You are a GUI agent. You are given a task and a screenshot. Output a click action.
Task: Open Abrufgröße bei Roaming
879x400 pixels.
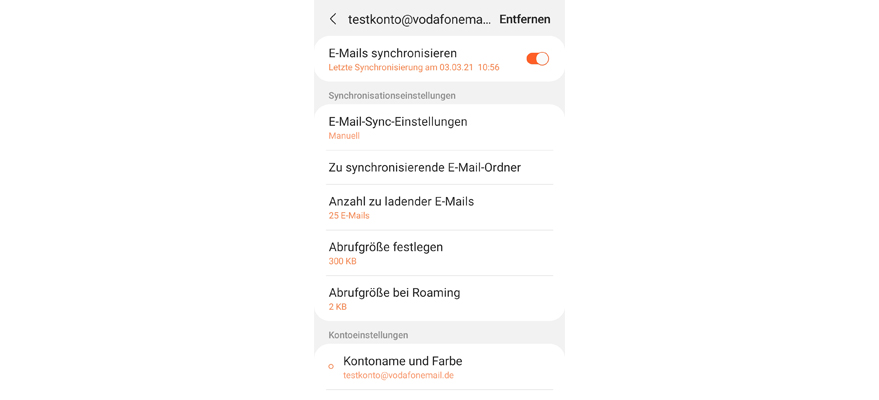point(439,299)
